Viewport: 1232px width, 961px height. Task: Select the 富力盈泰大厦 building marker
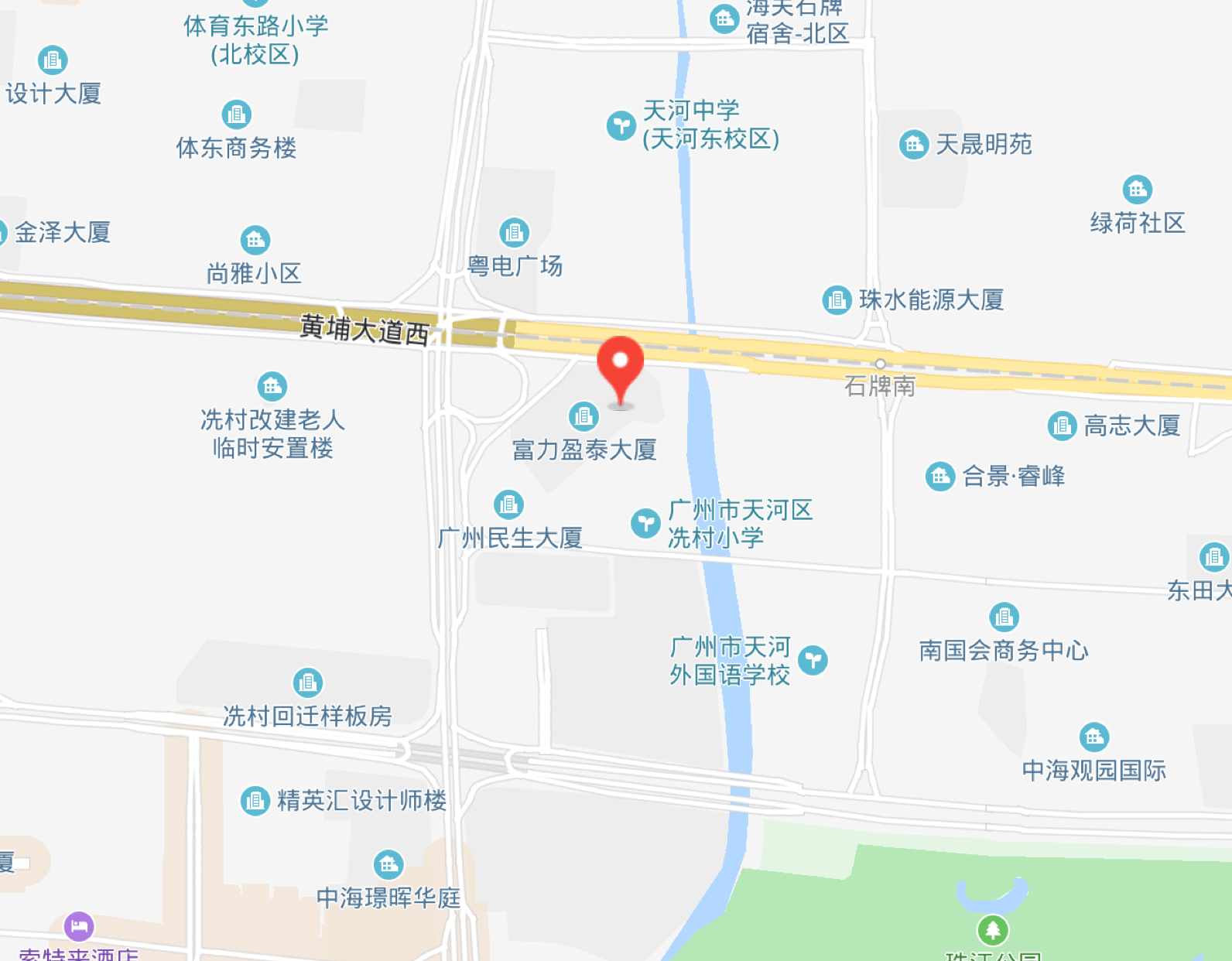[x=583, y=416]
